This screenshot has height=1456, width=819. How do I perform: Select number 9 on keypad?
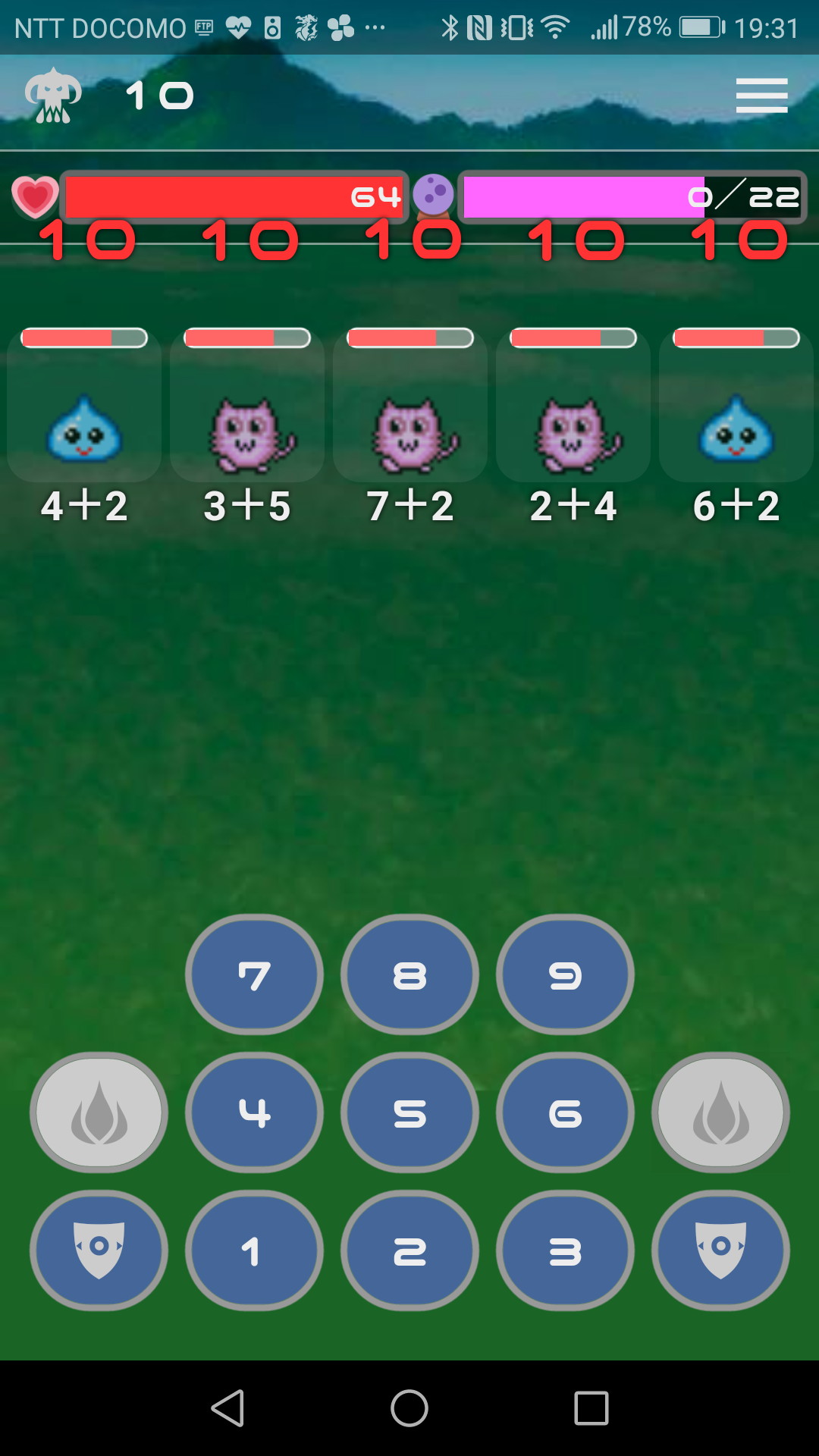coord(565,974)
